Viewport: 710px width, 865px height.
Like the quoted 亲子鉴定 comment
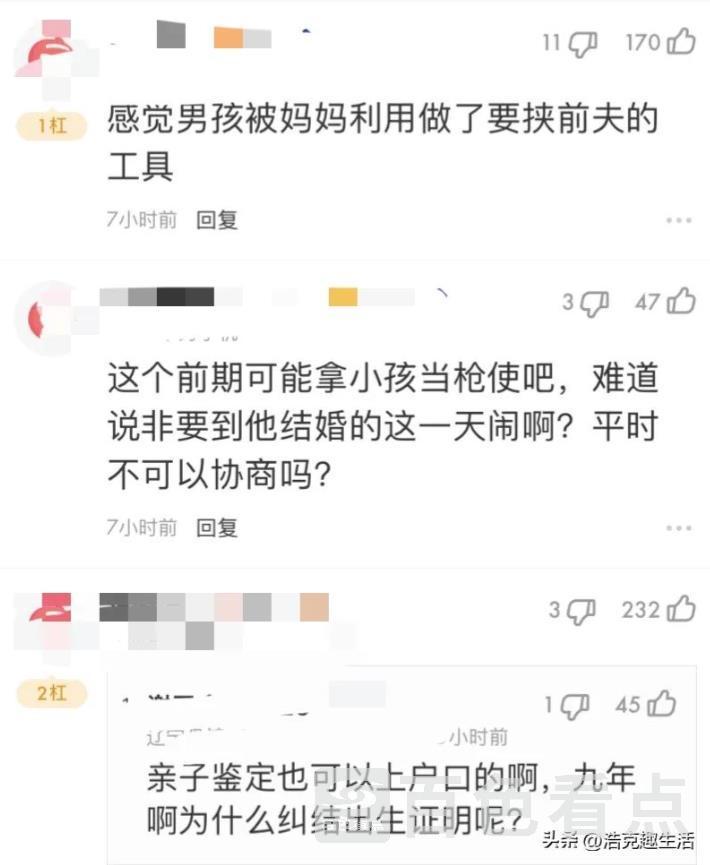[661, 705]
